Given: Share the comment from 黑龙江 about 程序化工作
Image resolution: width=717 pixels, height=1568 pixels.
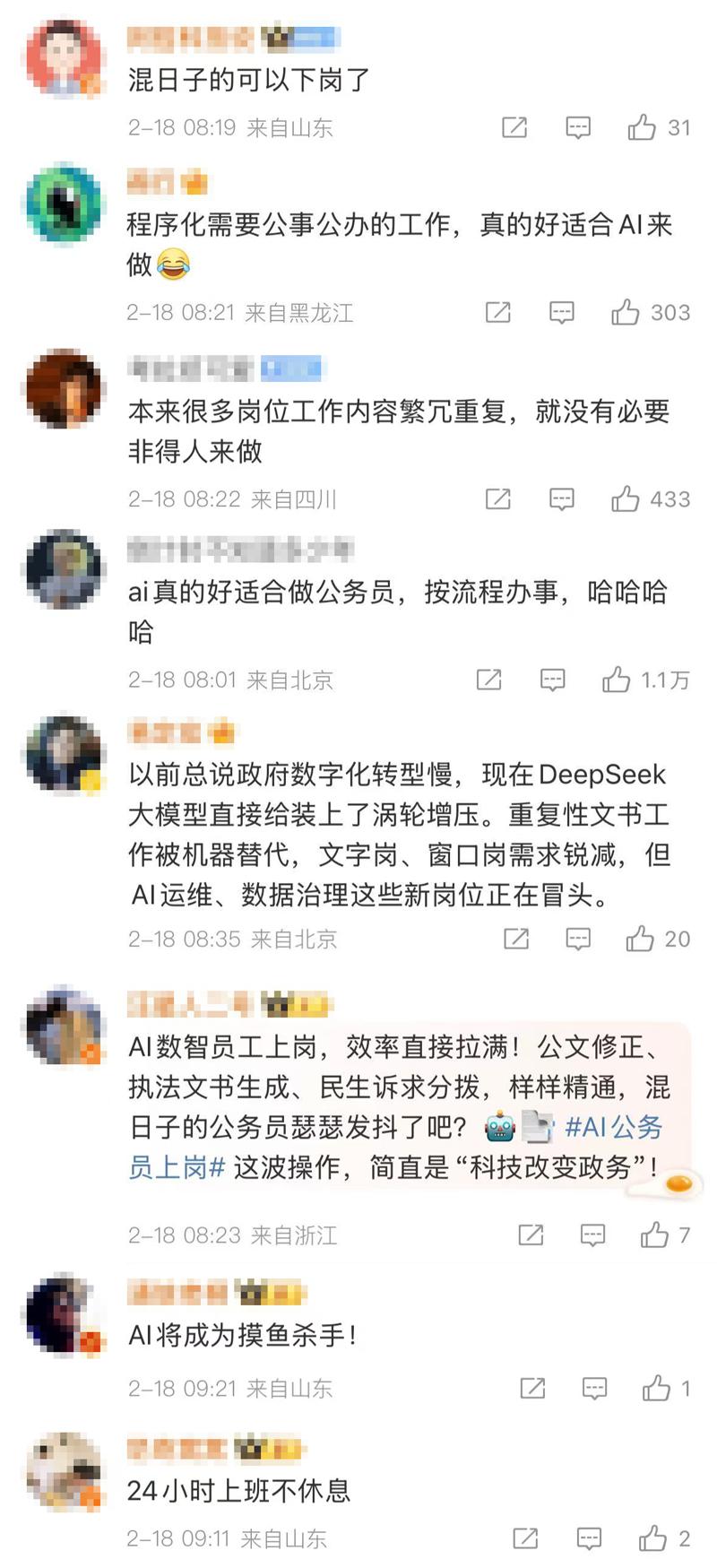Looking at the screenshot, I should click(497, 313).
